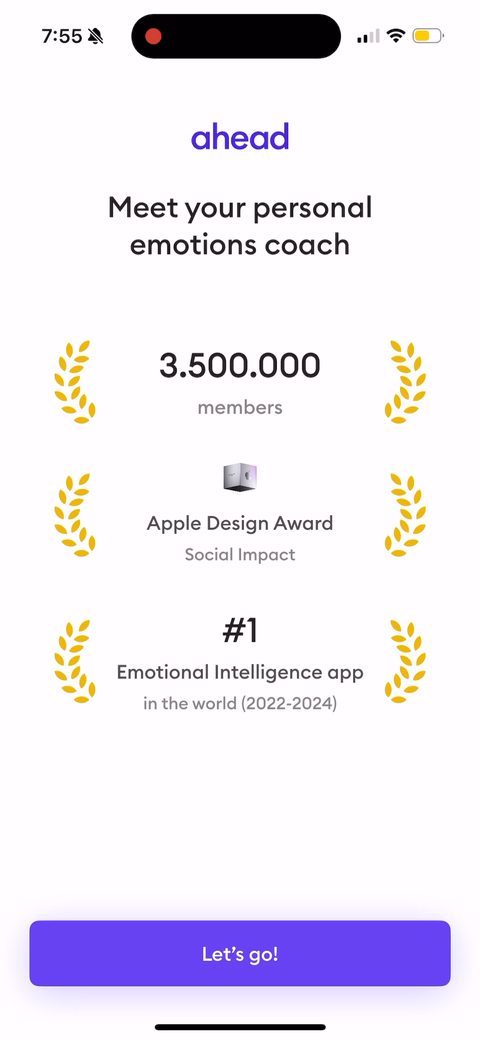The image size is (480, 1040).
Task: Tap the Let's go! button
Action: point(240,953)
